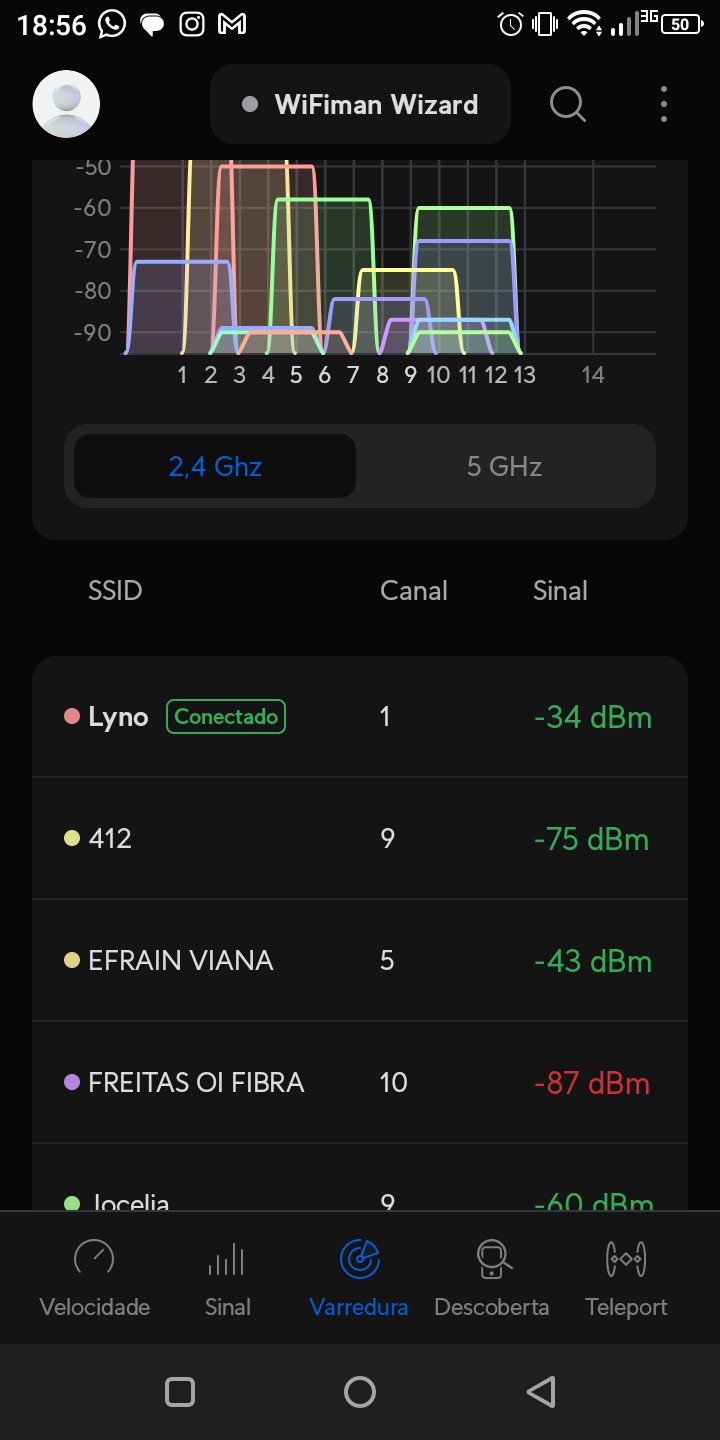The height and width of the screenshot is (1440, 720).
Task: Open the Teleport tab
Action: point(626,1278)
